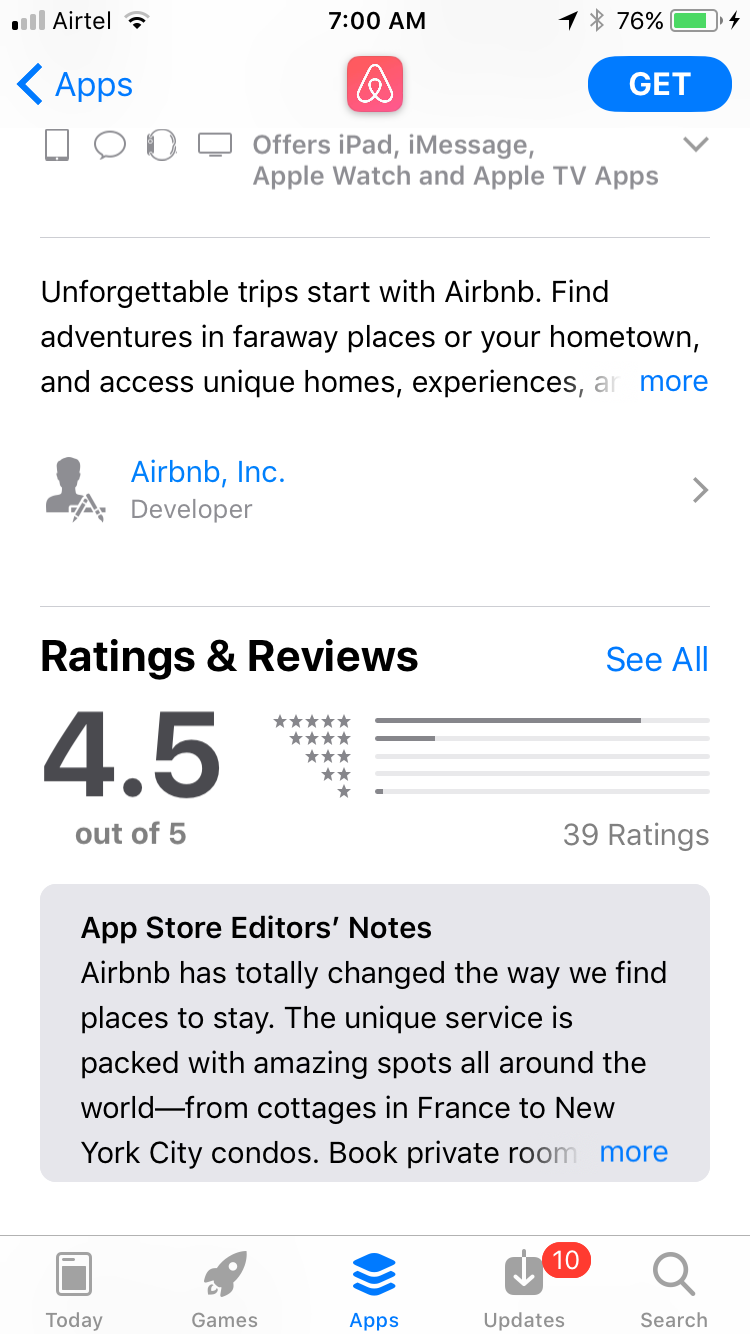Viewport: 750px width, 1334px height.
Task: Switch to the Today tab
Action: coord(74,1289)
